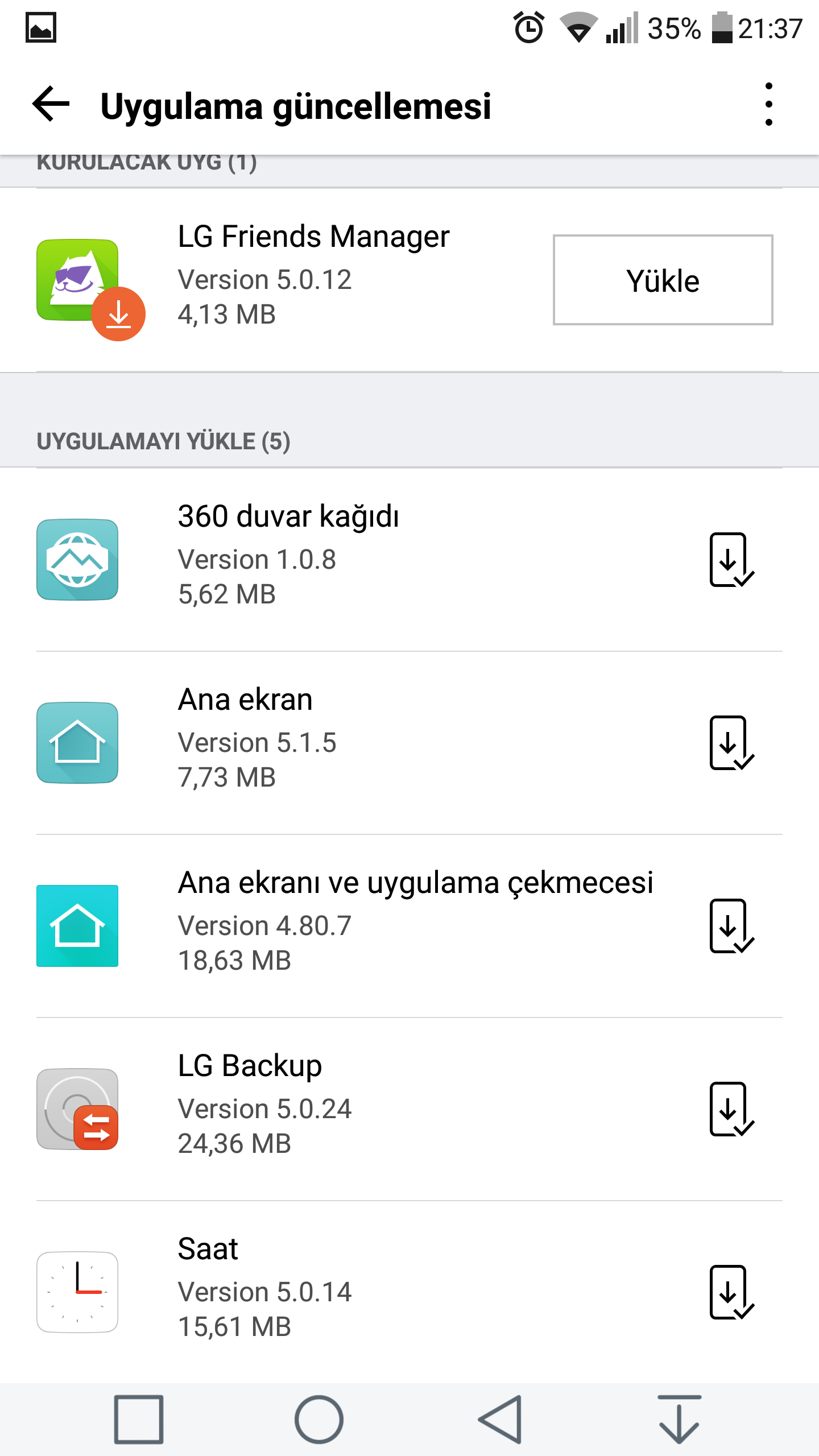Open the overflow menu

(x=768, y=105)
